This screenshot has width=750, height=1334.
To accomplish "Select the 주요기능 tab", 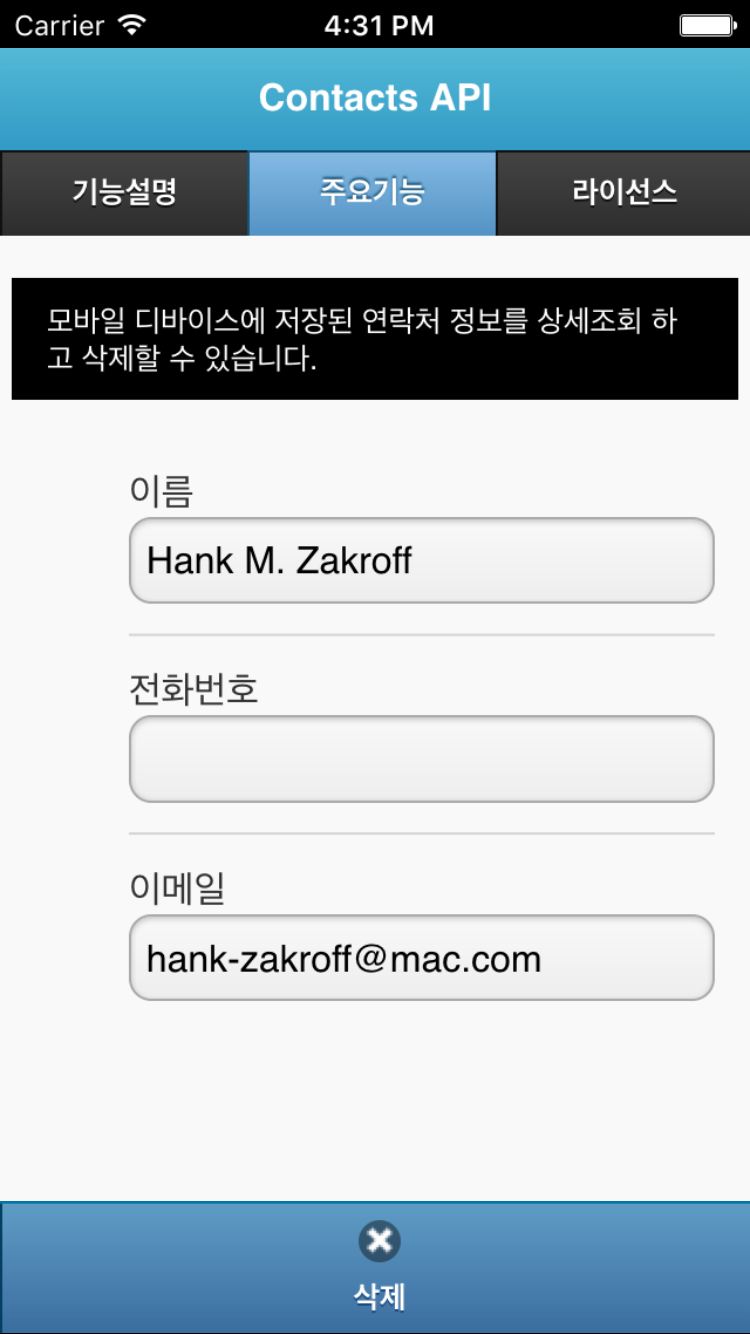I will click(x=372, y=193).
